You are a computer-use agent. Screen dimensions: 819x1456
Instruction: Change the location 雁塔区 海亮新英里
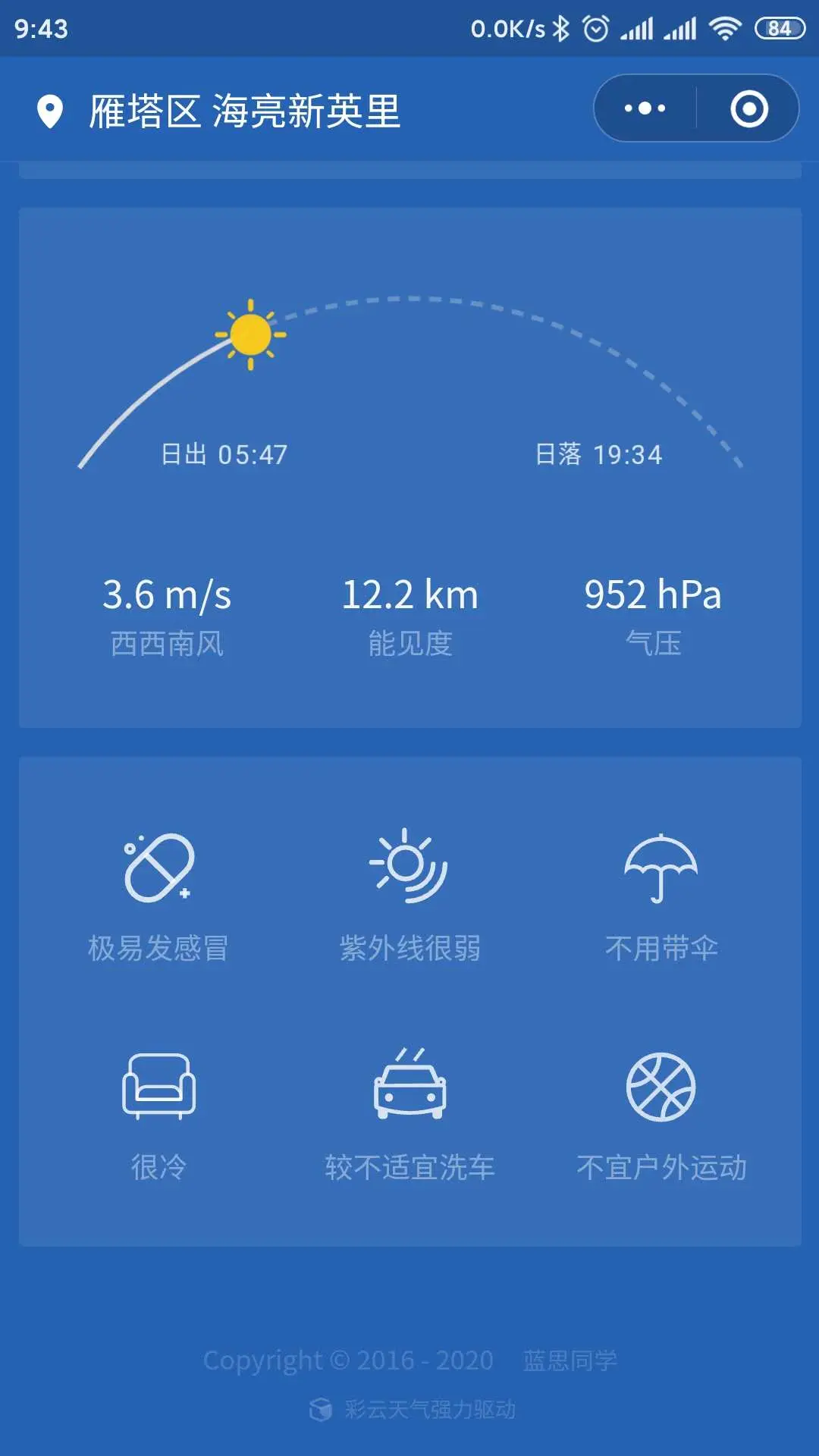243,111
